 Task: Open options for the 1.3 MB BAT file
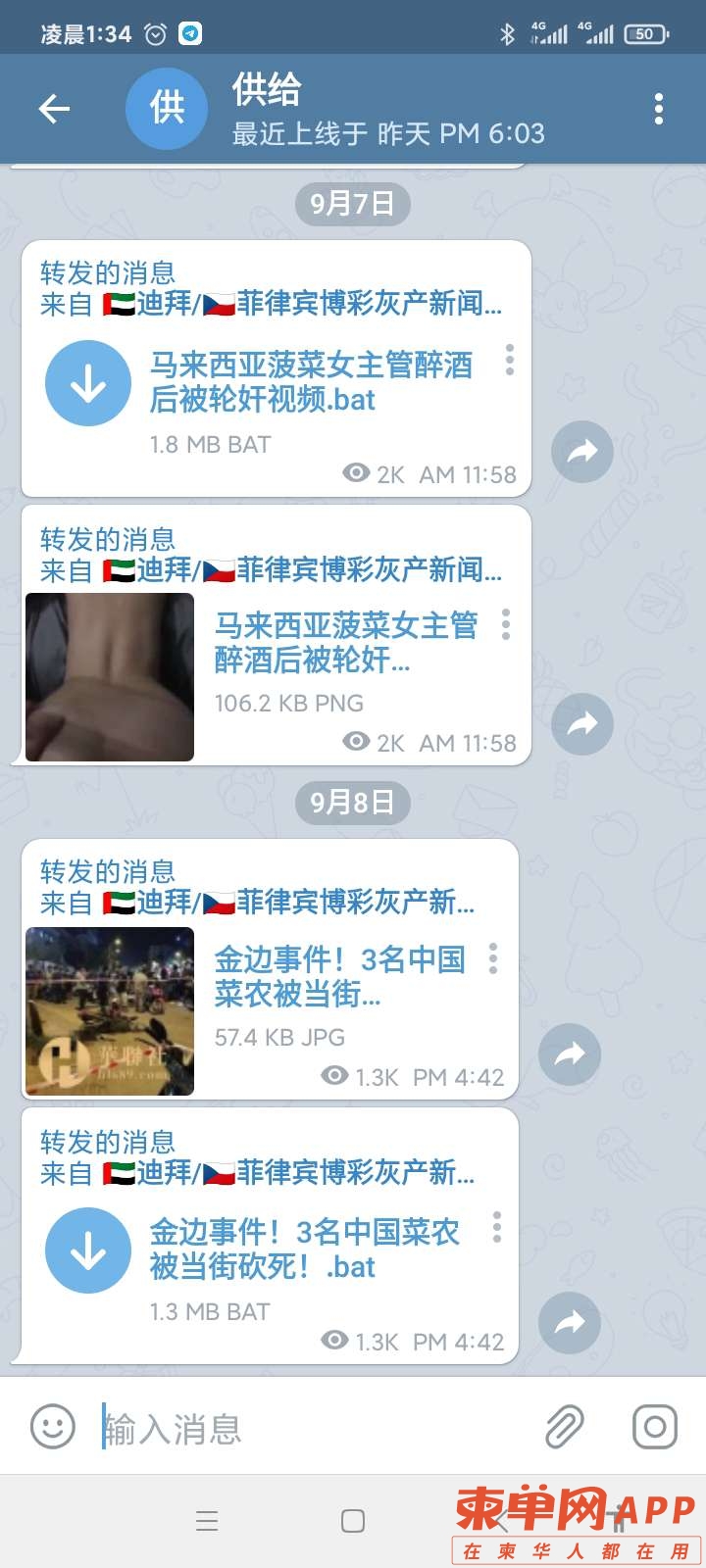coord(497,1227)
